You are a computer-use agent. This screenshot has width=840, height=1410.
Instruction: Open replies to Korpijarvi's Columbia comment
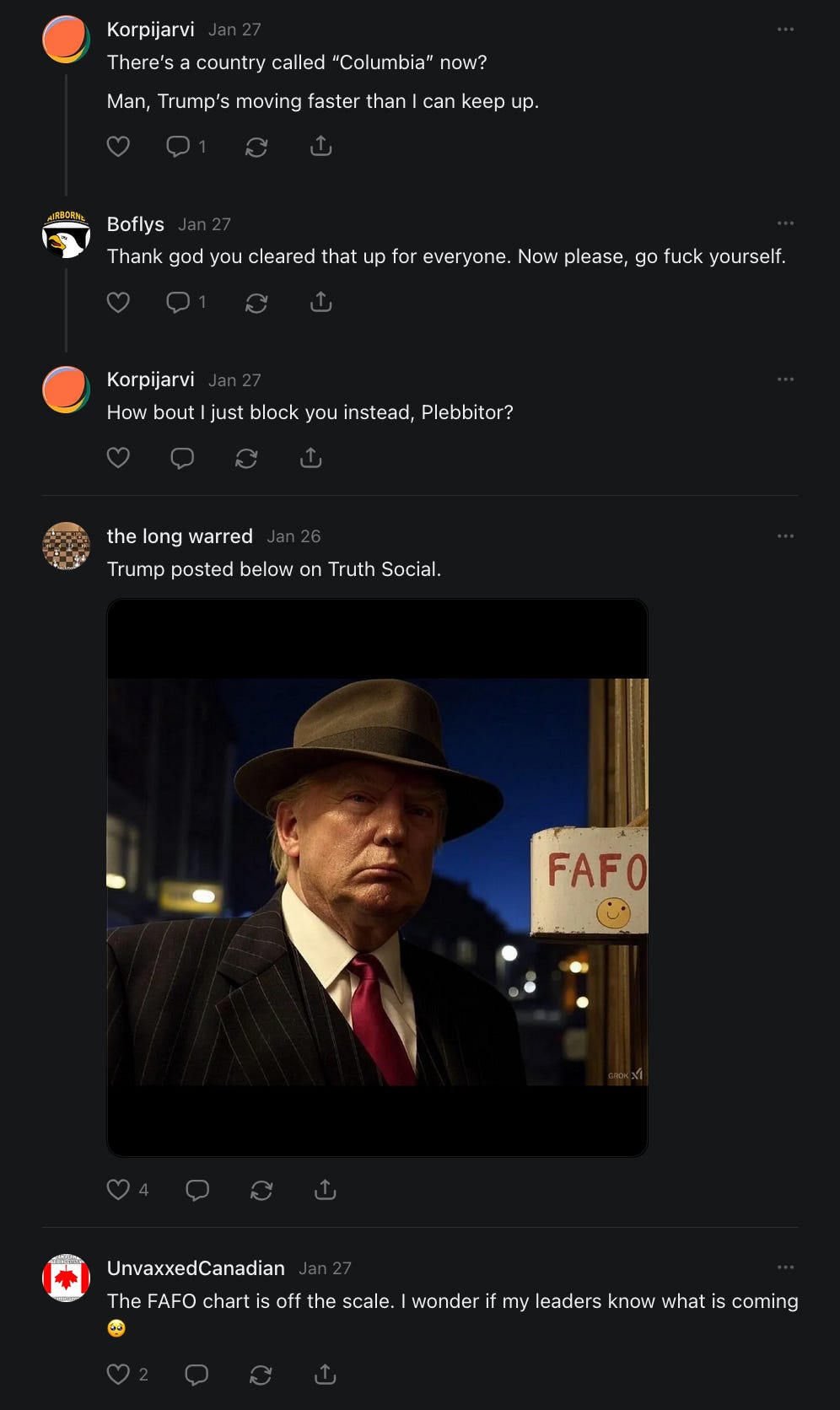point(186,147)
